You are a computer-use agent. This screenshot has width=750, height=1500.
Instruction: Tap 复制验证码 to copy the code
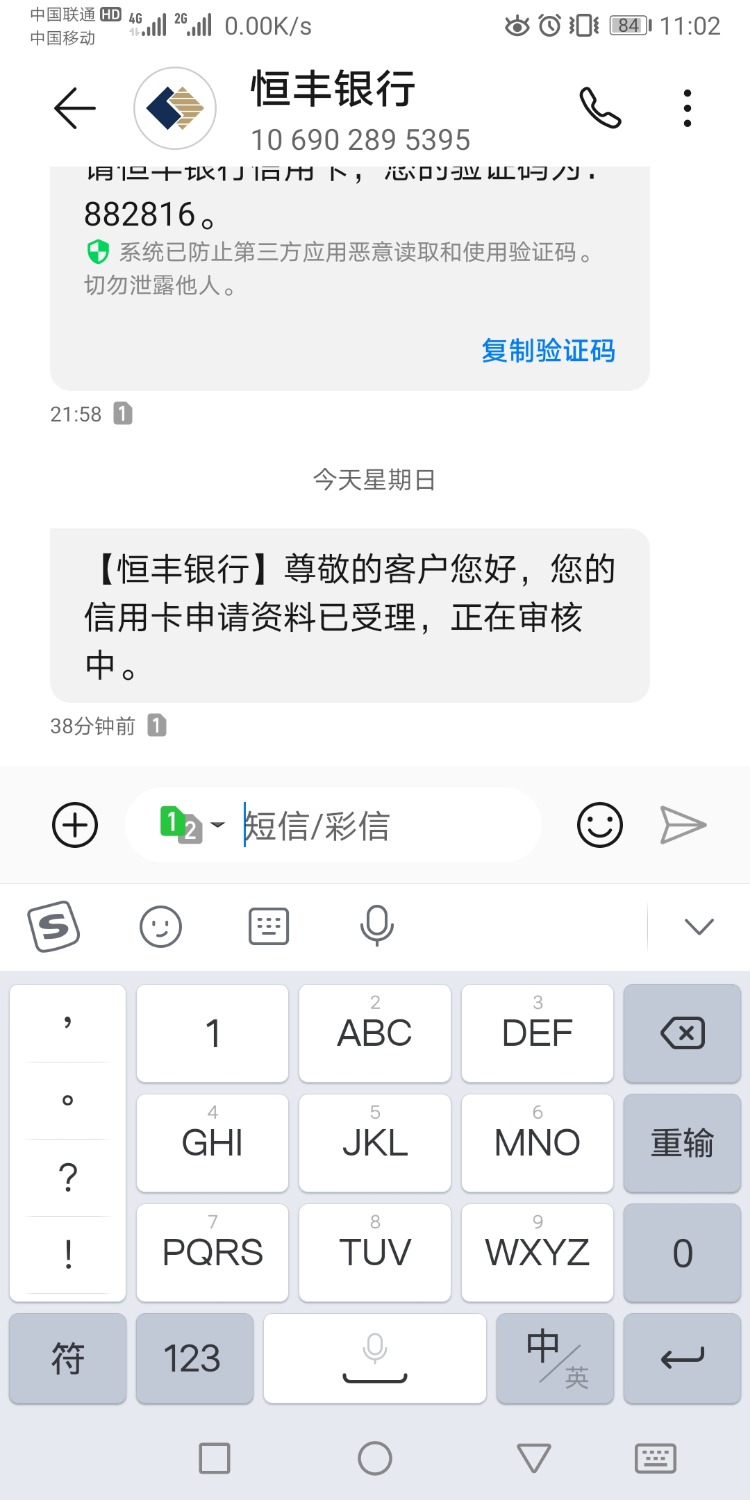(x=548, y=351)
